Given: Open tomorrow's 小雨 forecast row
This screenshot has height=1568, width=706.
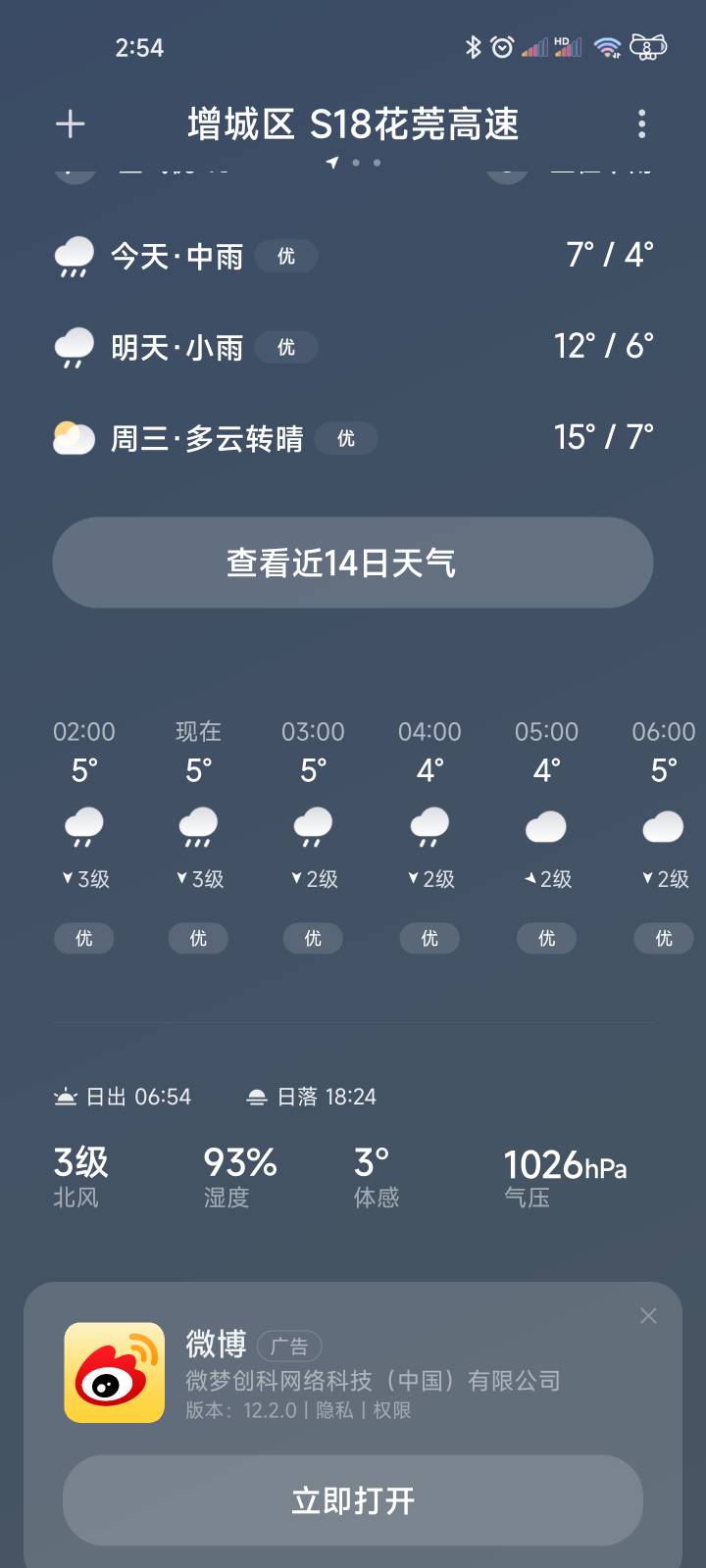Looking at the screenshot, I should [353, 347].
